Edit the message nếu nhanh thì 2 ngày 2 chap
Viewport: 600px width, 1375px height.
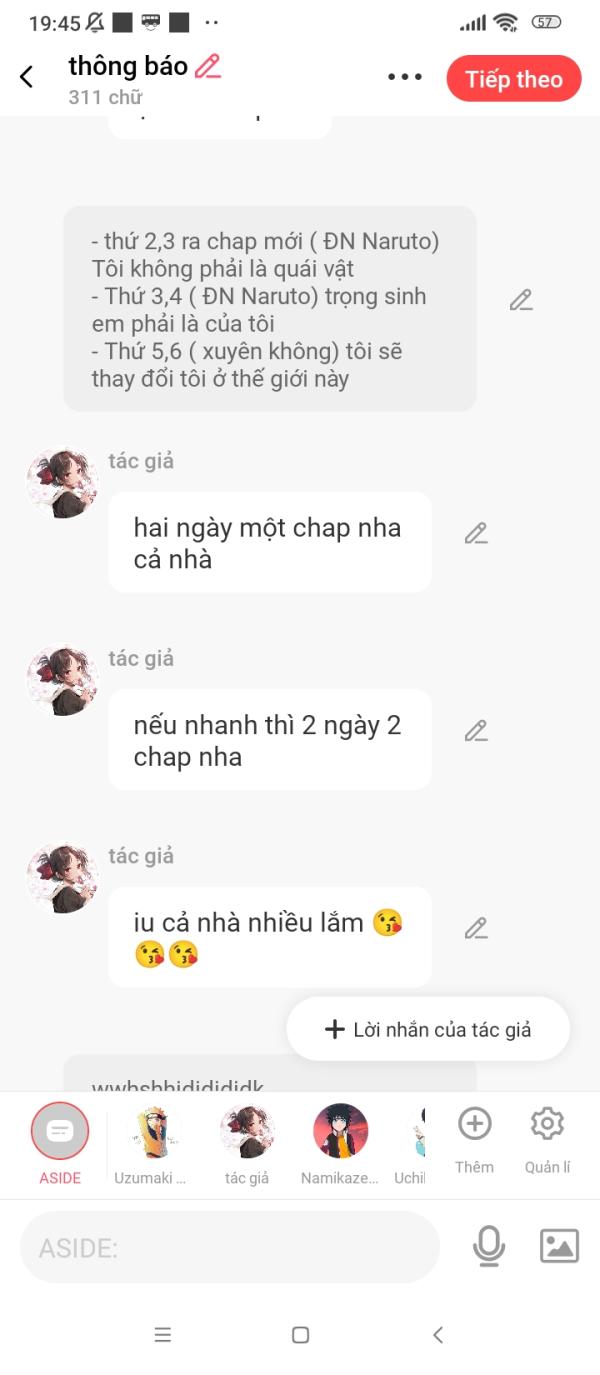[476, 731]
